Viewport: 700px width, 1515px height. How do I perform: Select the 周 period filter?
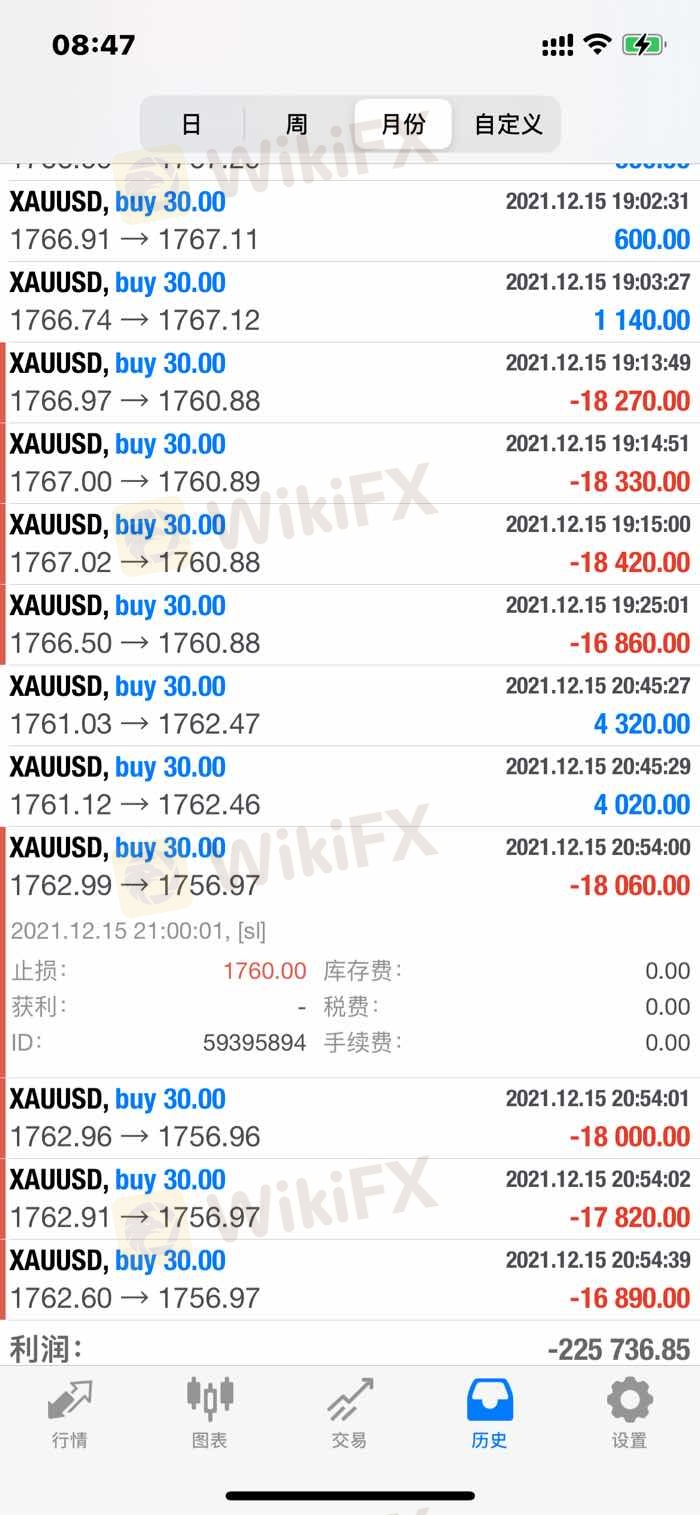click(297, 124)
